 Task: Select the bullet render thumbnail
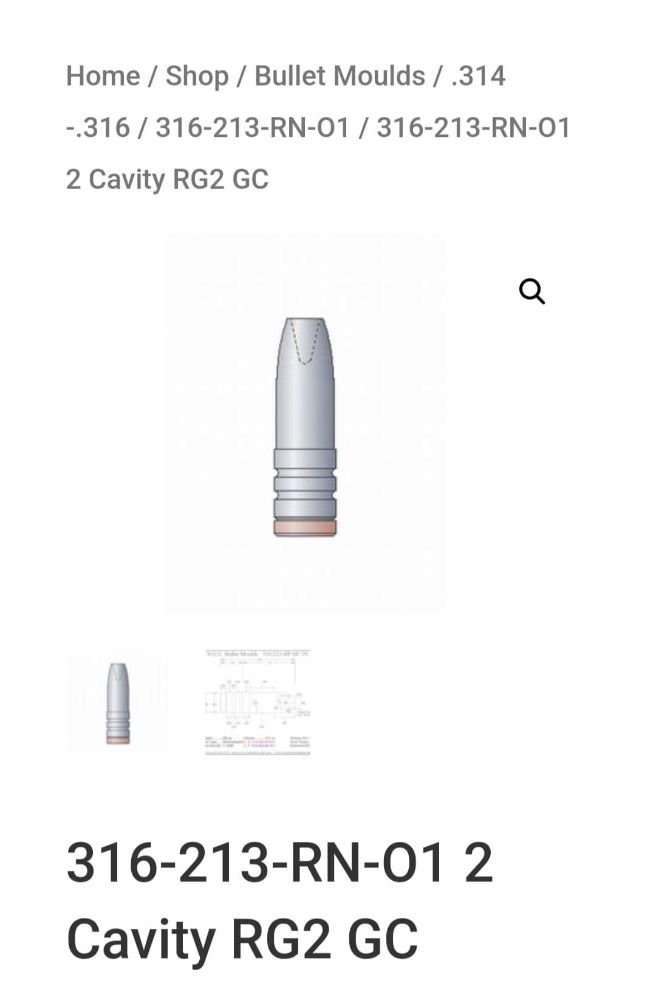coord(118,702)
